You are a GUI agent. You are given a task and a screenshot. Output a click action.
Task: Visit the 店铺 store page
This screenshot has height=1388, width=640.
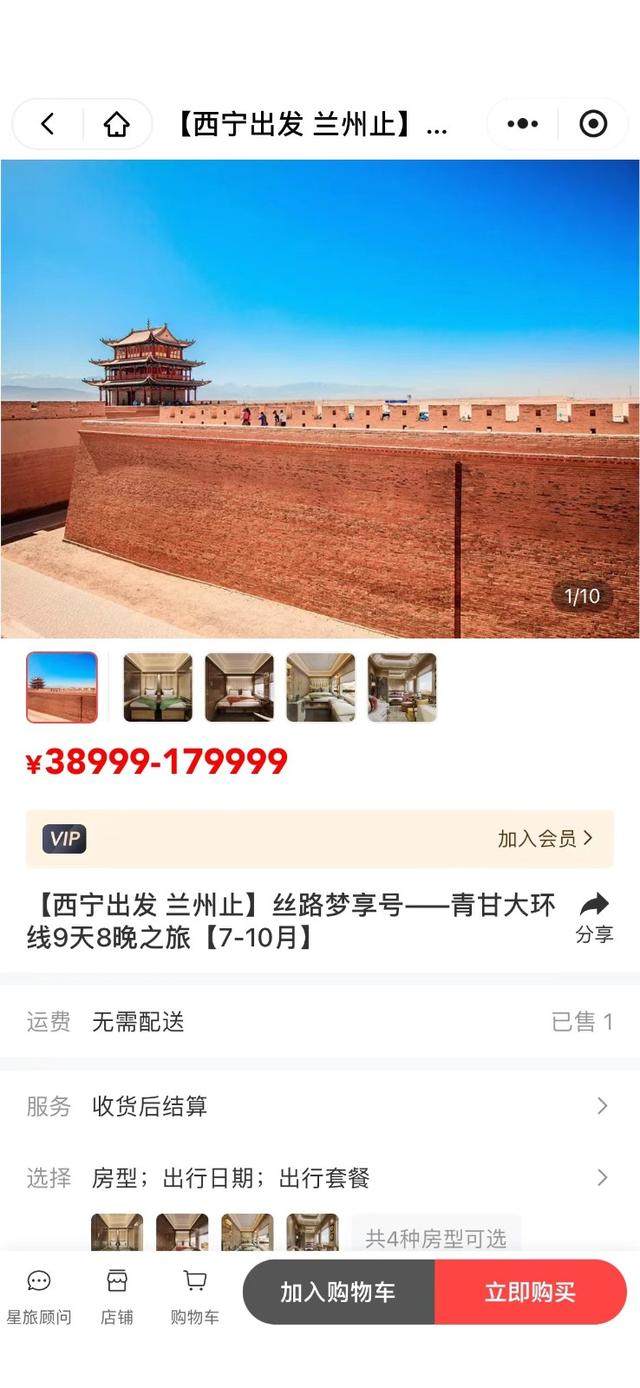click(x=117, y=1297)
